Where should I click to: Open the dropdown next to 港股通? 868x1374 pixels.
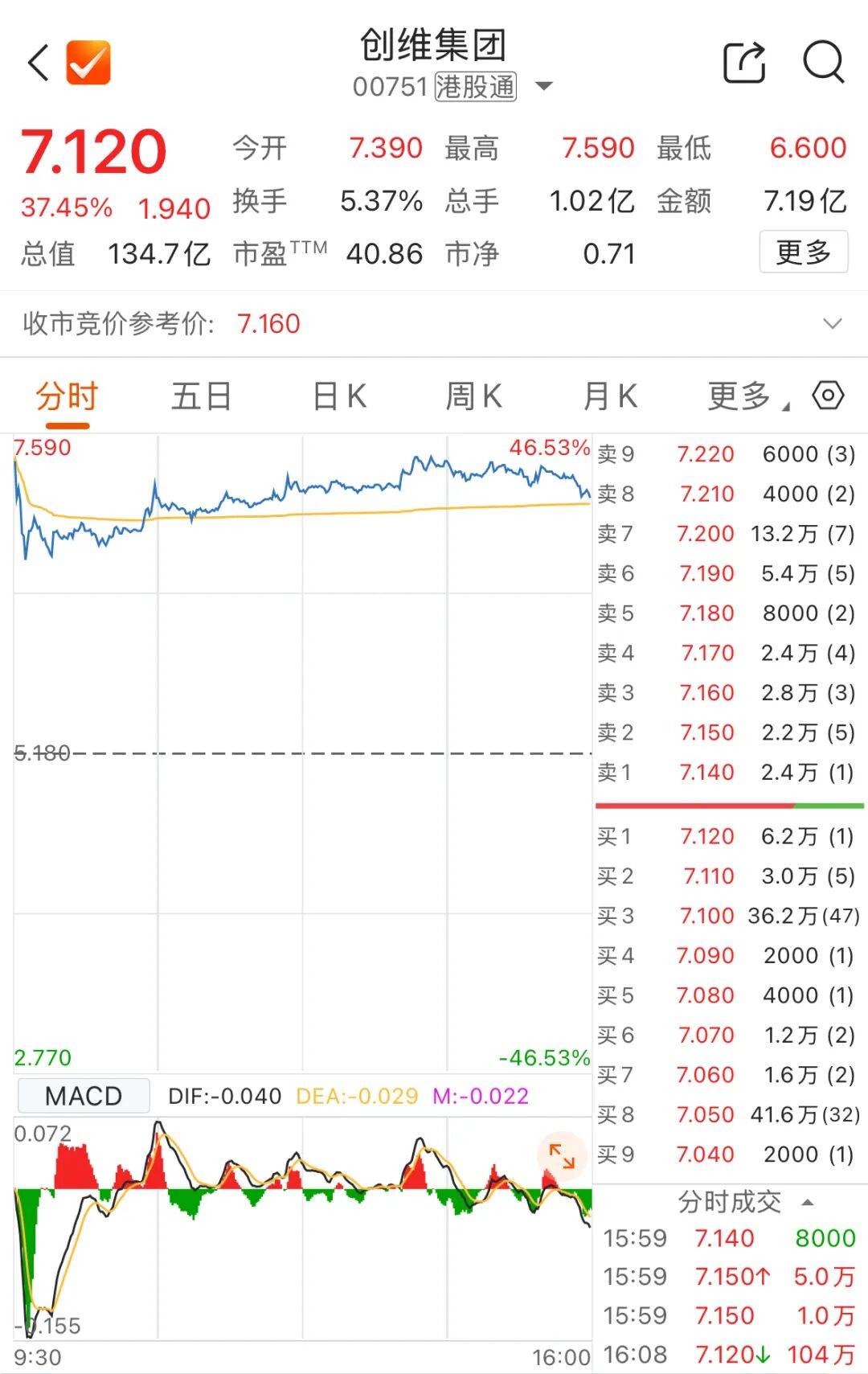coord(544,86)
